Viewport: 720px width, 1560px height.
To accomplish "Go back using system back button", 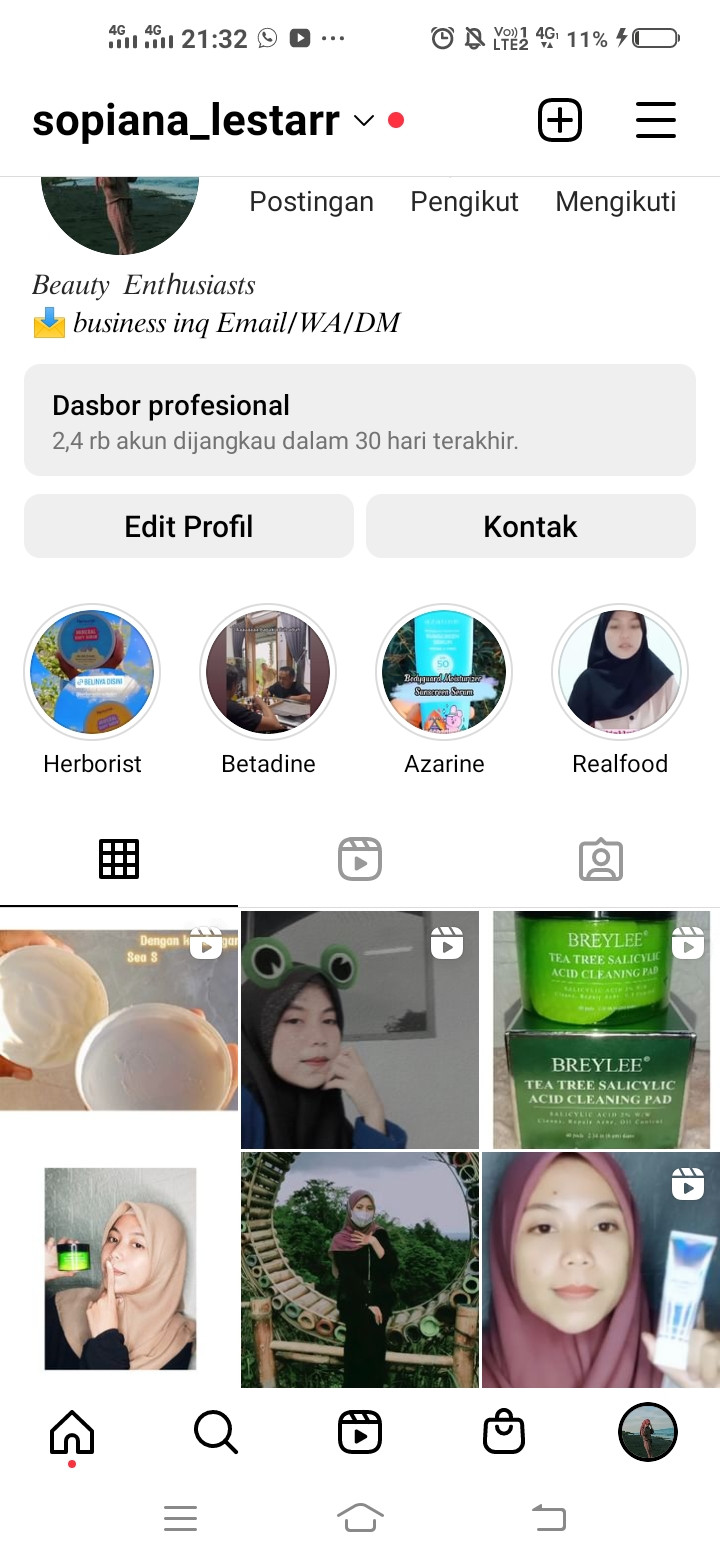I will tap(548, 1518).
